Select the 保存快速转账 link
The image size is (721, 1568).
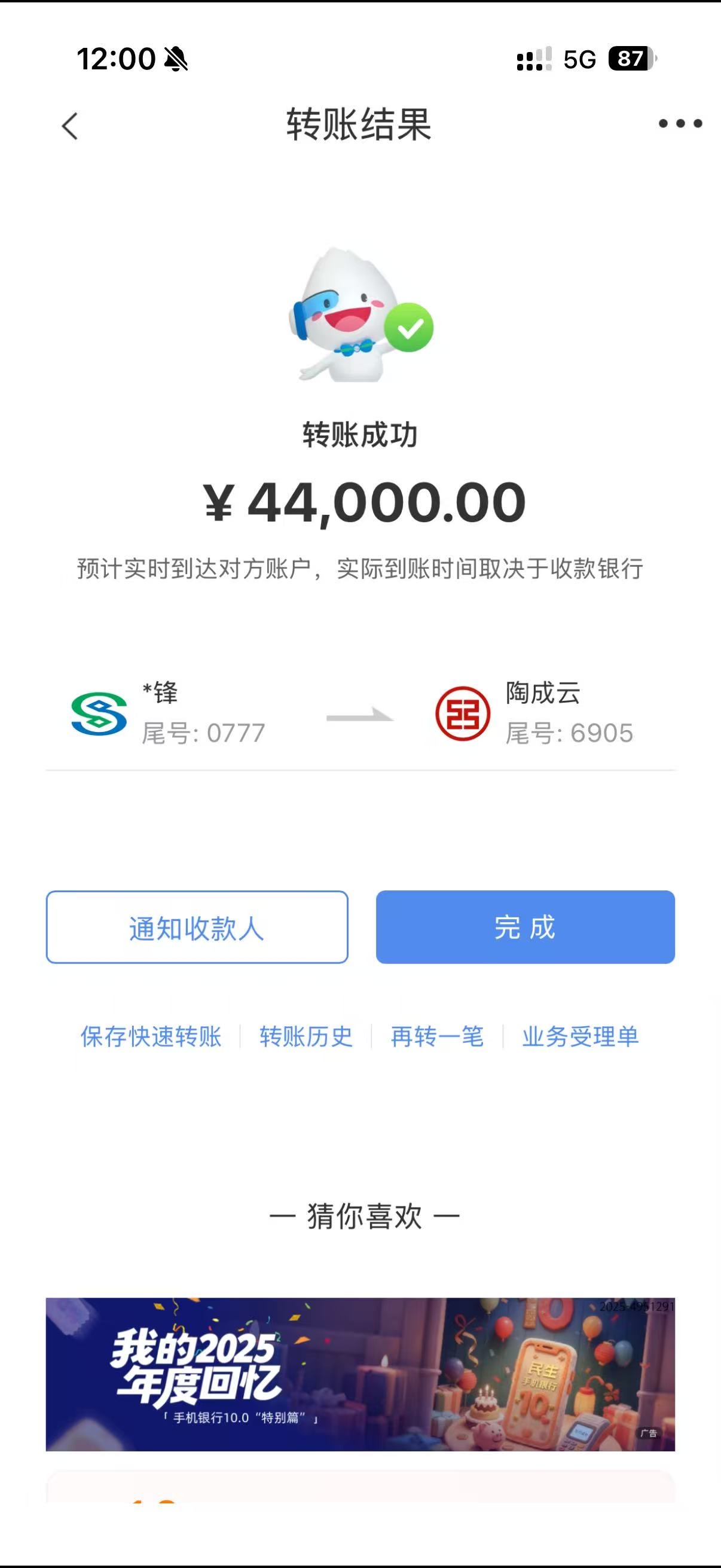pos(151,1036)
